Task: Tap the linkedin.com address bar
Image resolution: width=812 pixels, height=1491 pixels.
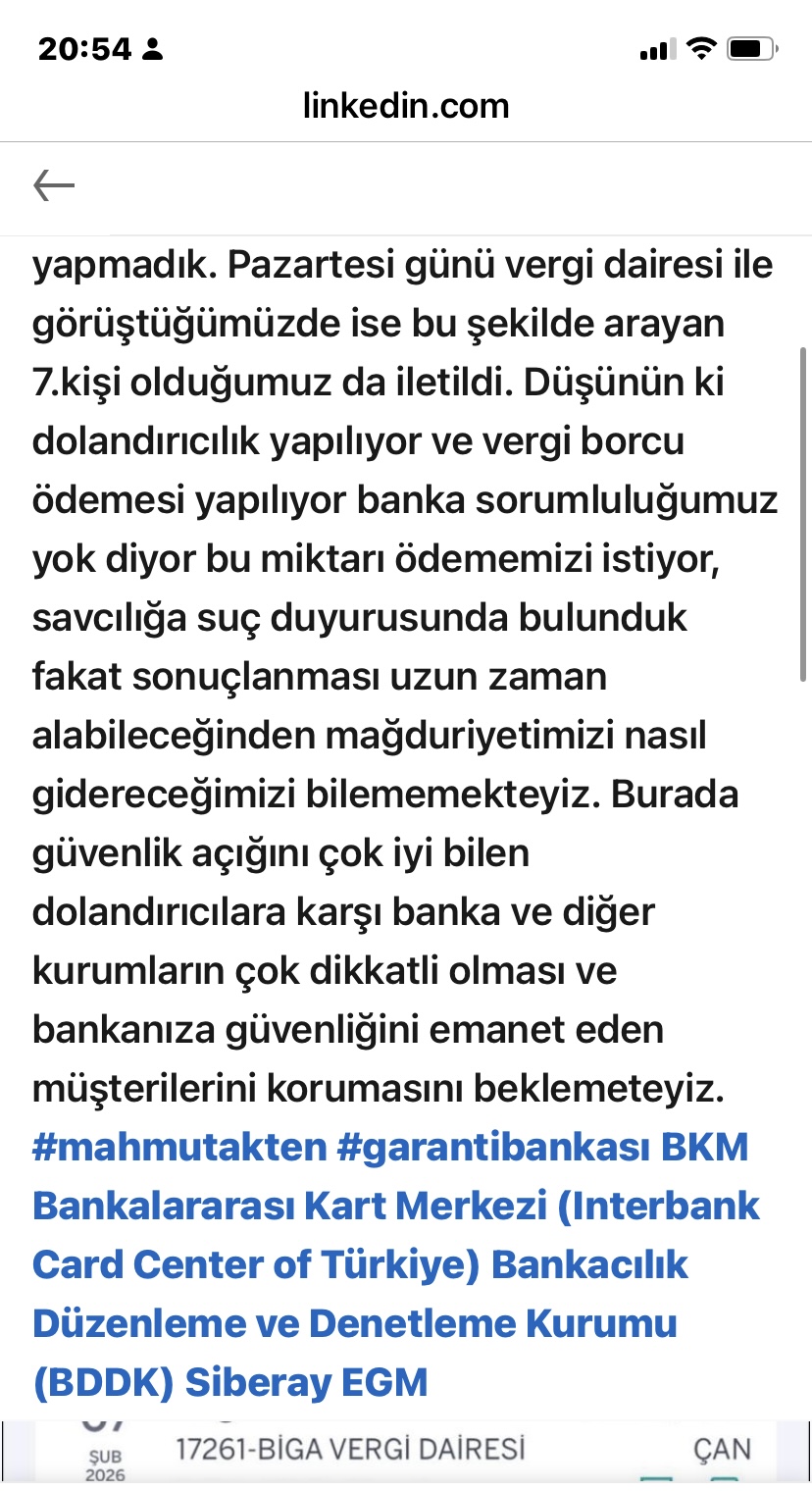Action: [406, 106]
